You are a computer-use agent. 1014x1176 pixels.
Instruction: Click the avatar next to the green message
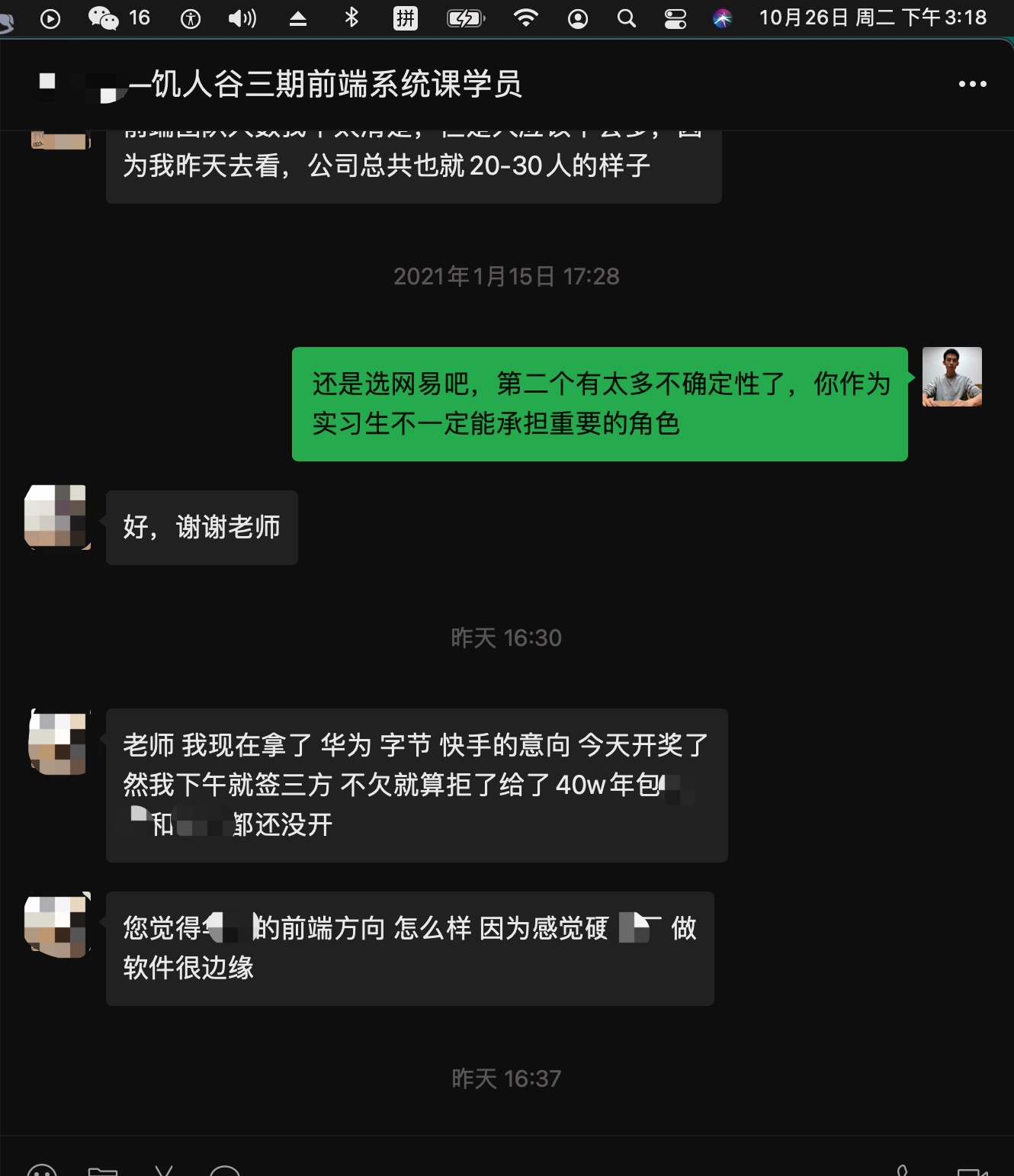[952, 378]
